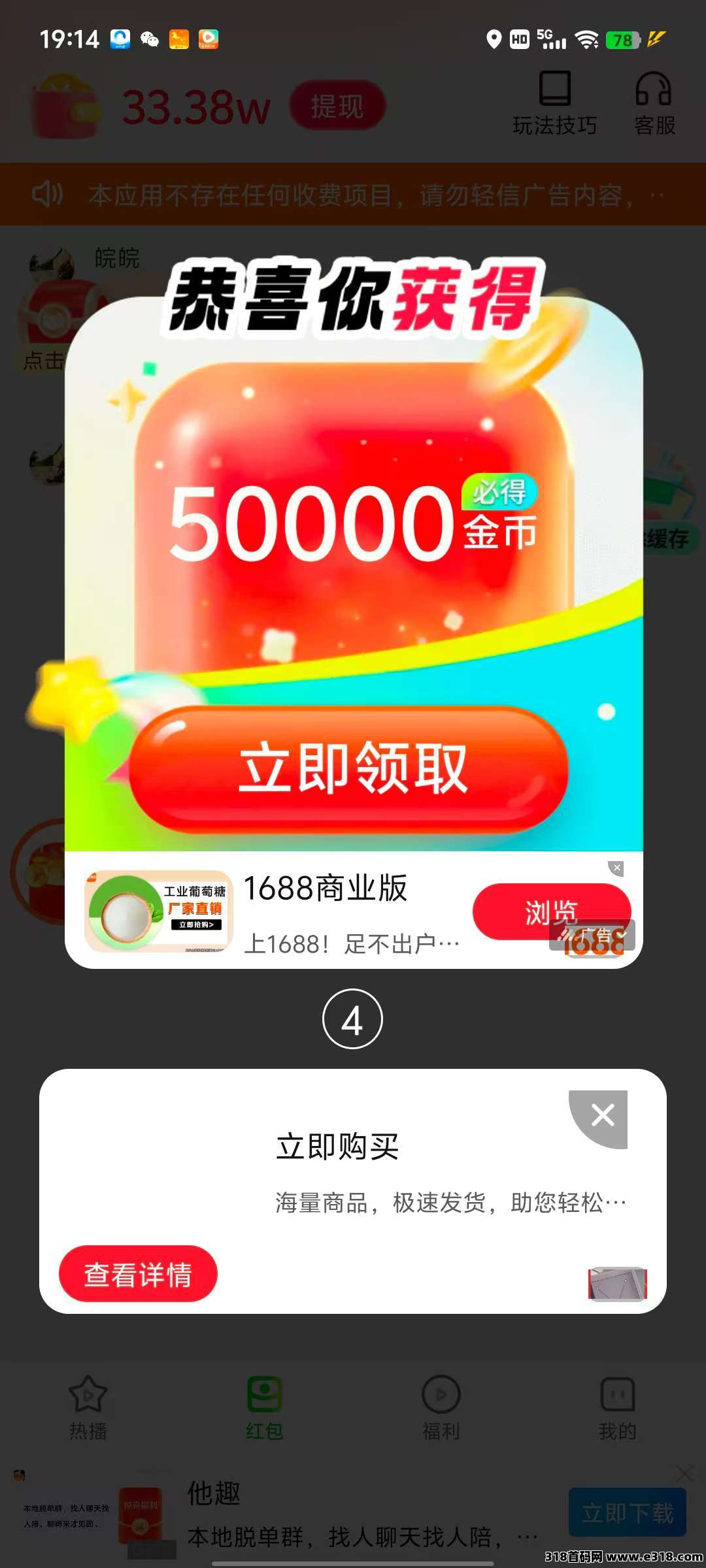Tap 立即下载 on the 他趣 ad
This screenshot has width=706, height=1568.
(x=627, y=1513)
